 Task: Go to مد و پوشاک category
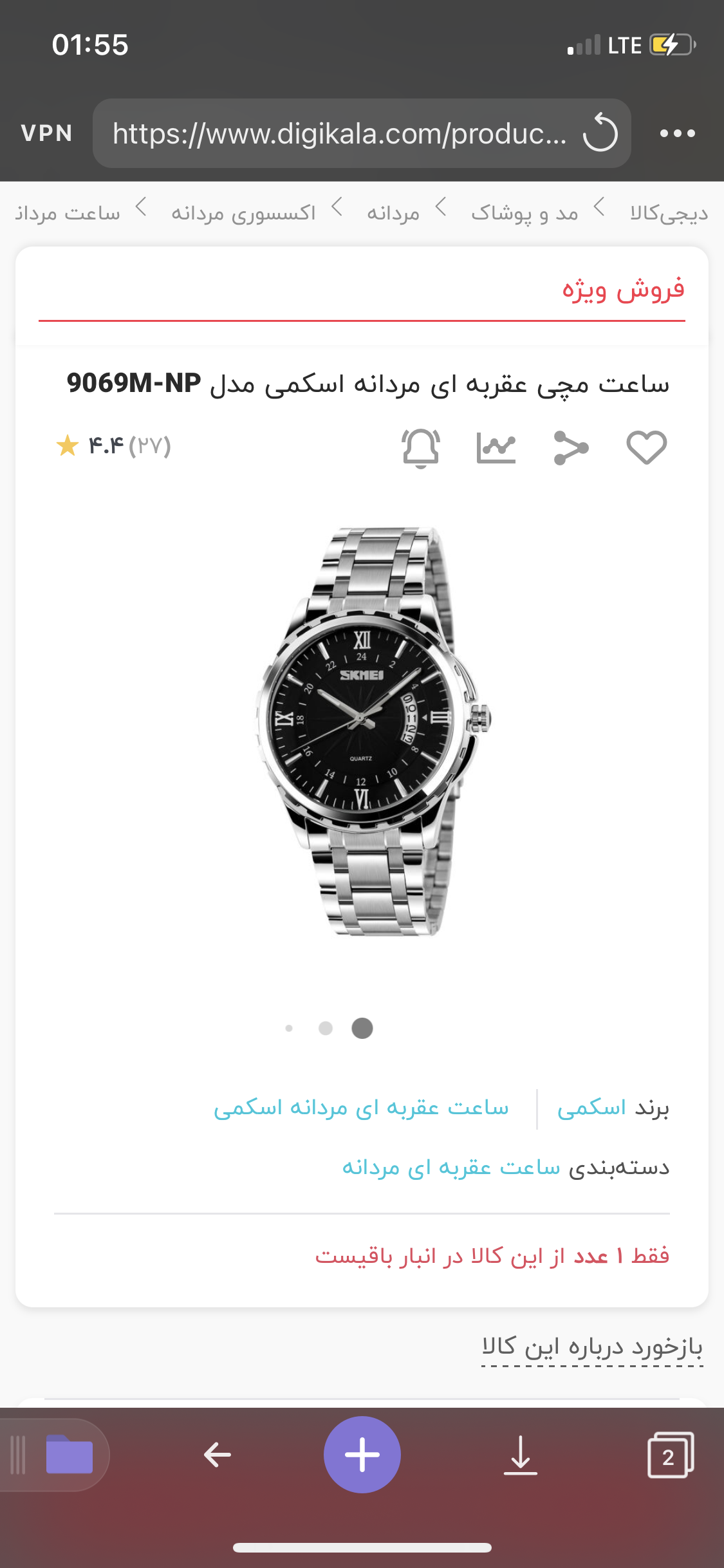tap(524, 213)
